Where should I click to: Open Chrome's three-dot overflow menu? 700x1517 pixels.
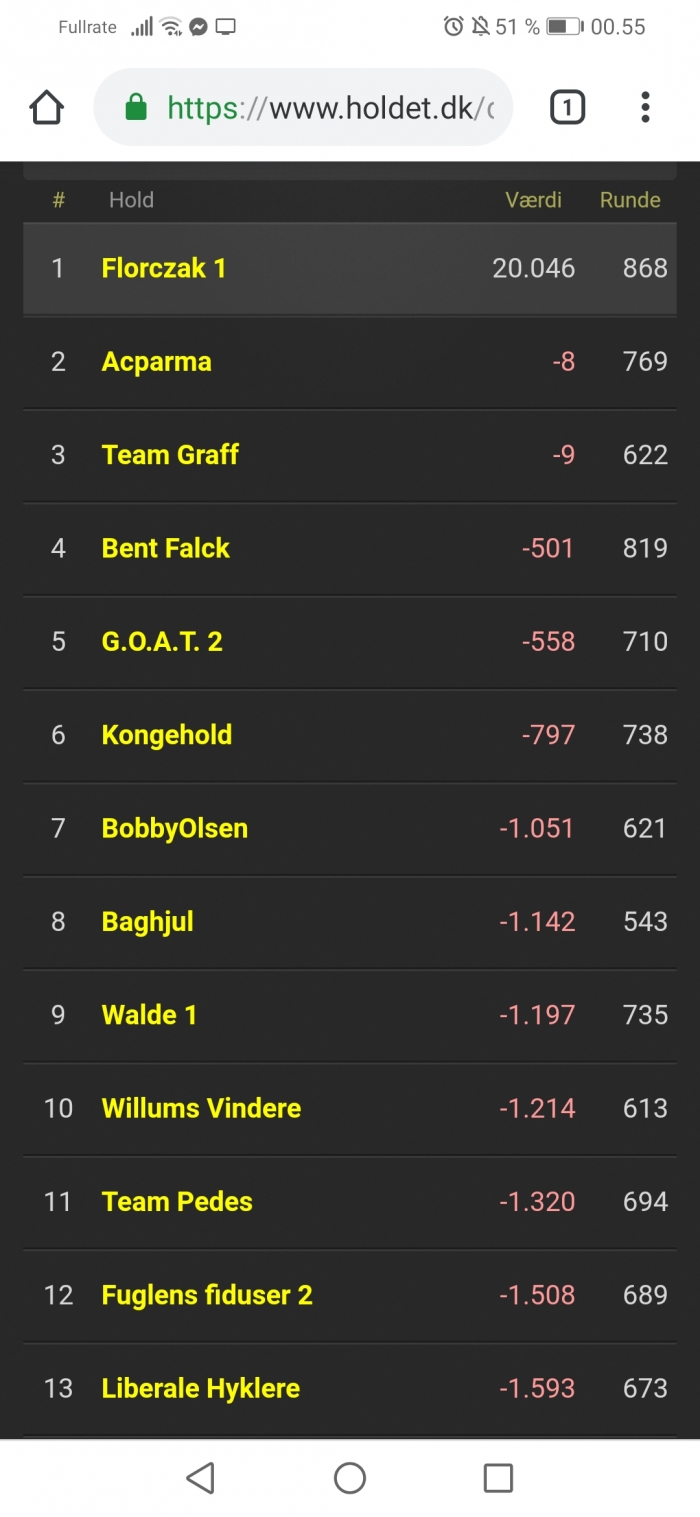click(x=645, y=107)
